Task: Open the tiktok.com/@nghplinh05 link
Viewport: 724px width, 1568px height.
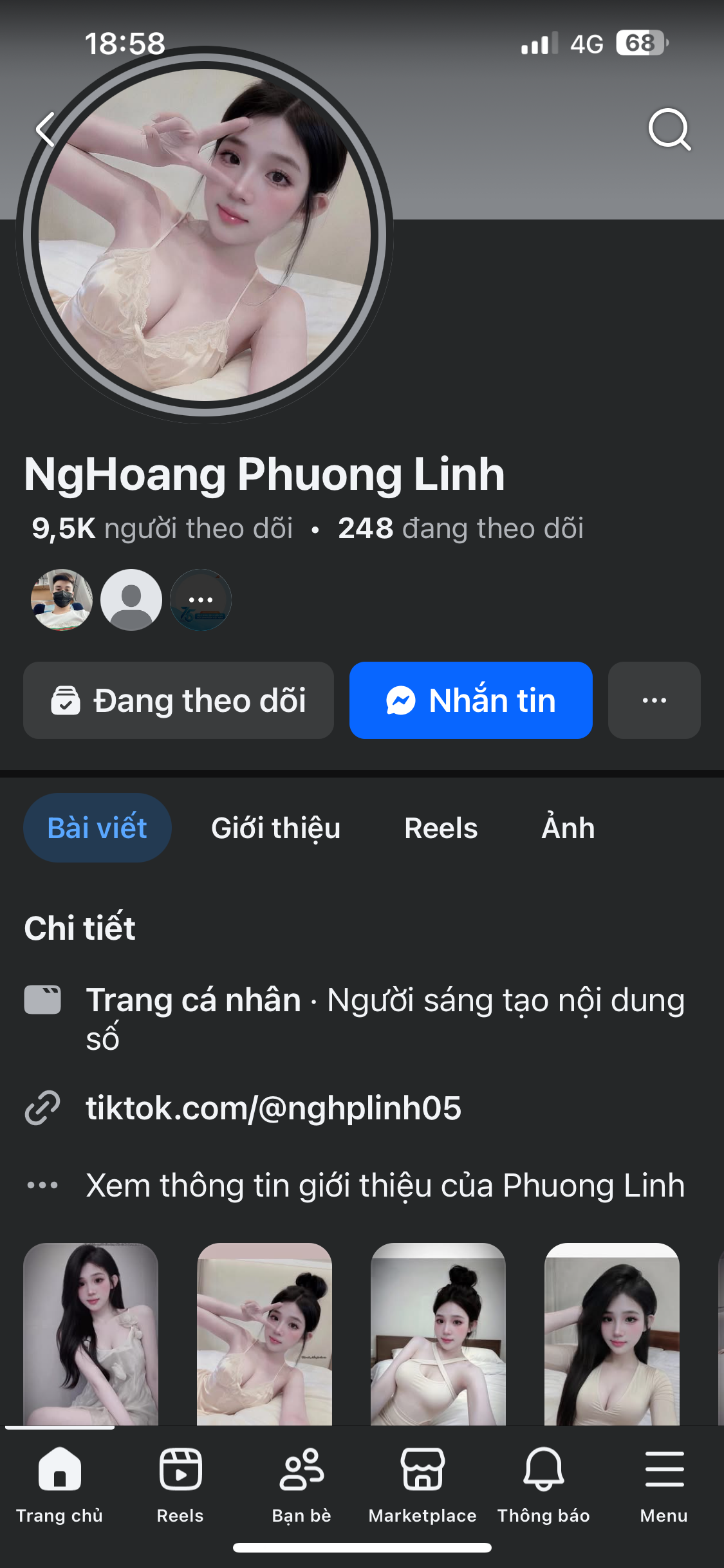Action: 274,1108
